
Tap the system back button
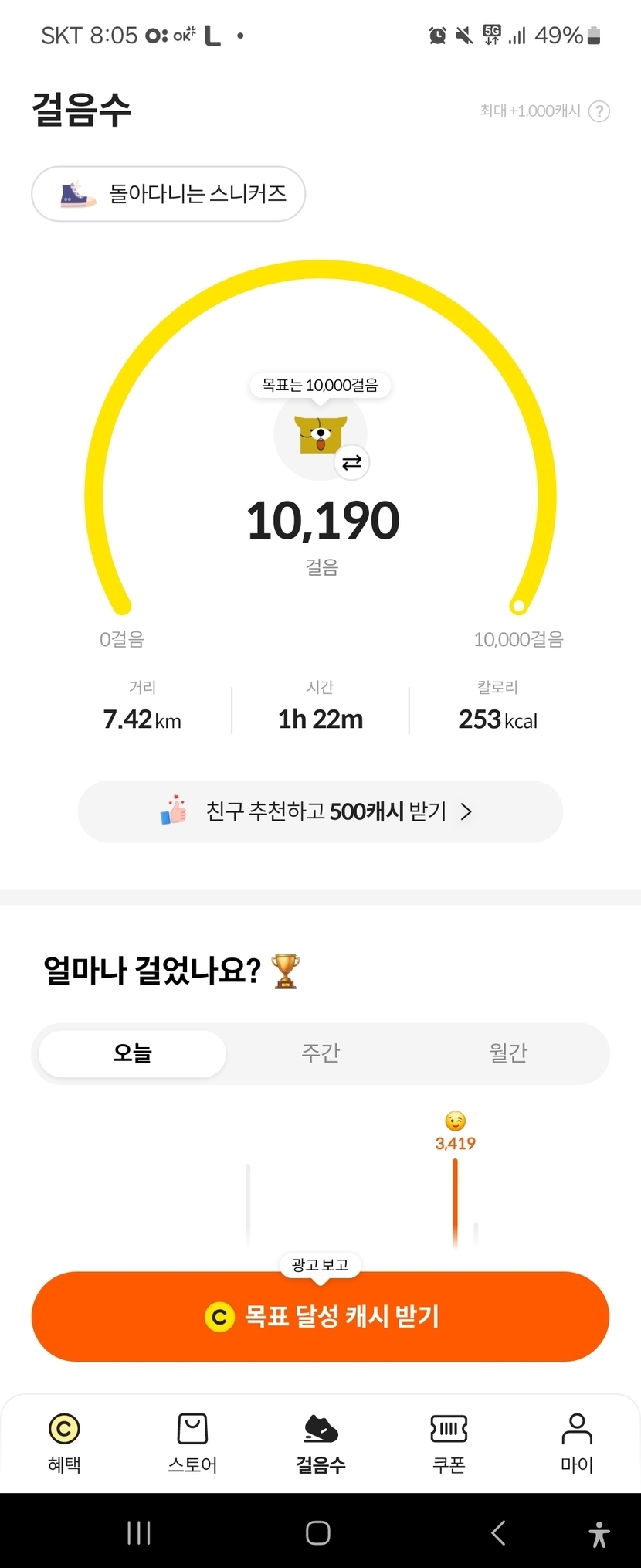(498, 1532)
